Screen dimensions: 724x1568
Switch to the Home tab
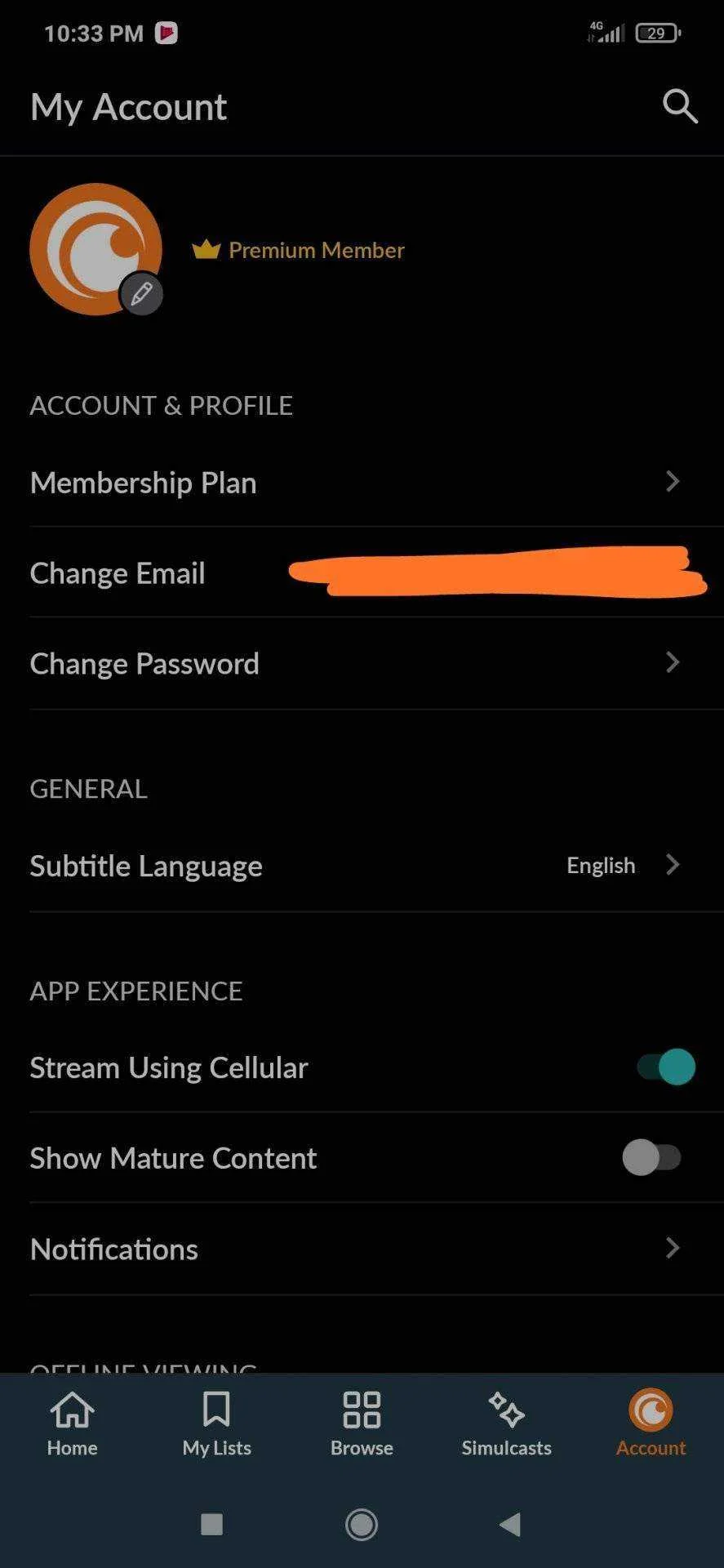point(72,1424)
